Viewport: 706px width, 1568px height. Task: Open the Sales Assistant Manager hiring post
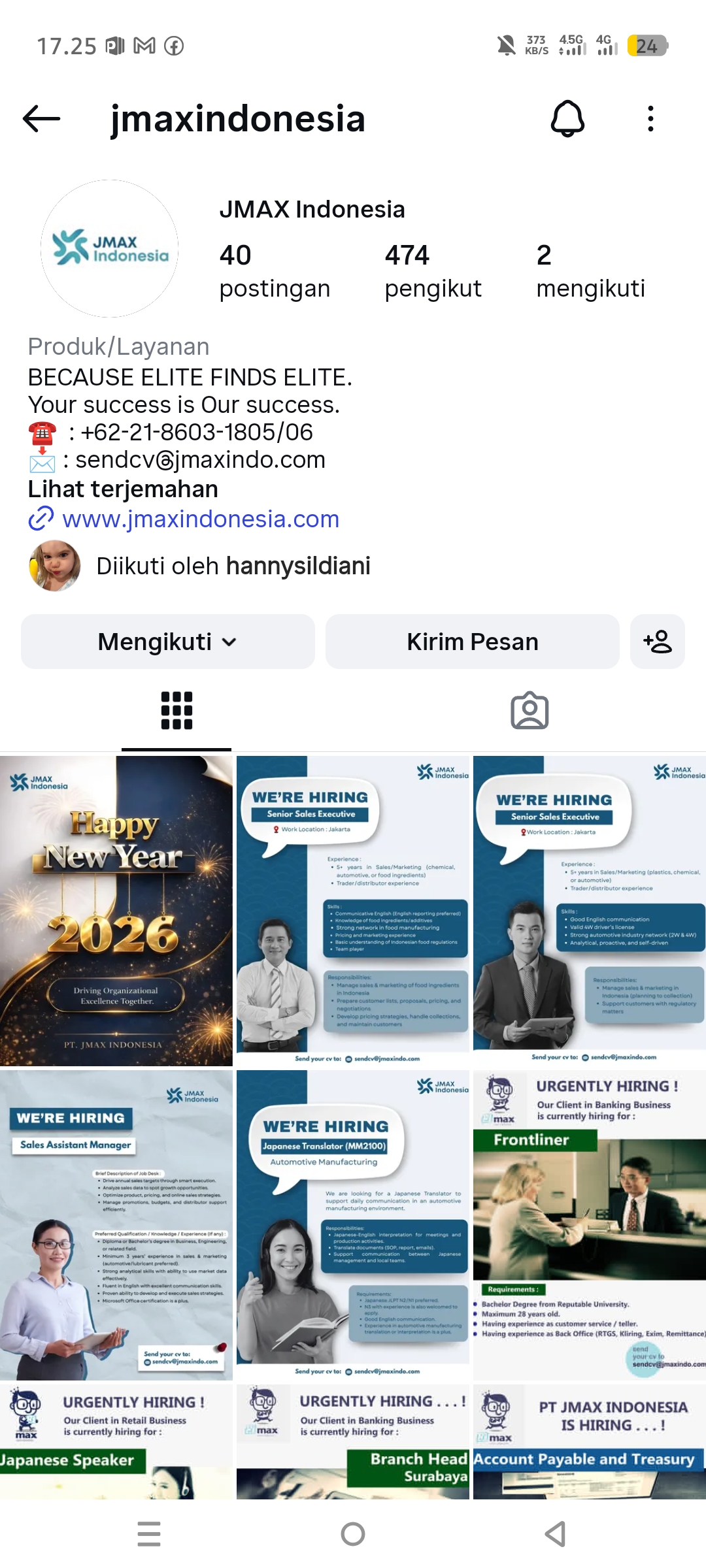tap(116, 1225)
